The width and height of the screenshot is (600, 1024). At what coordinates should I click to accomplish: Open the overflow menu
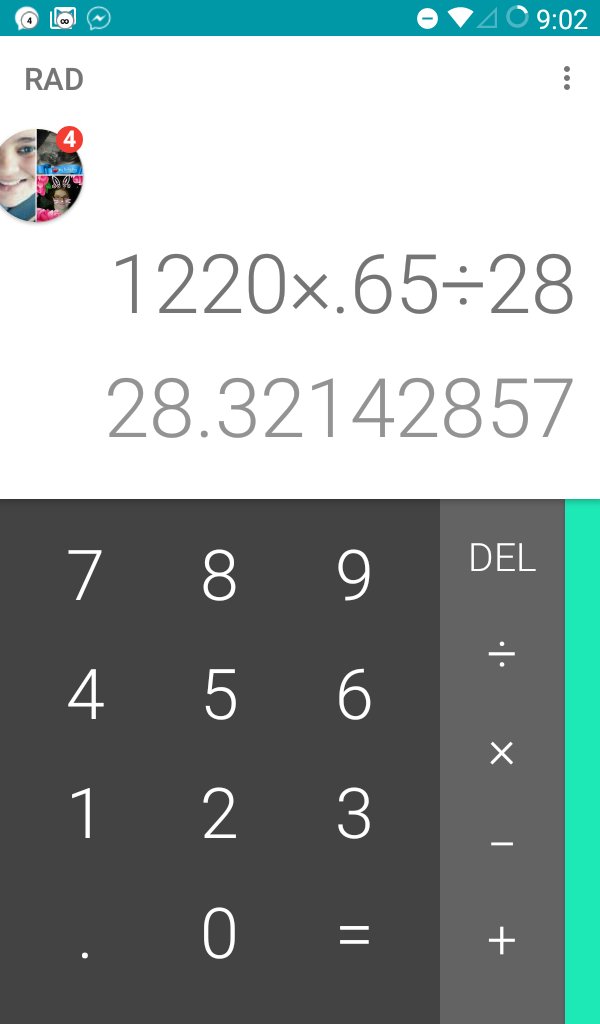tap(567, 78)
